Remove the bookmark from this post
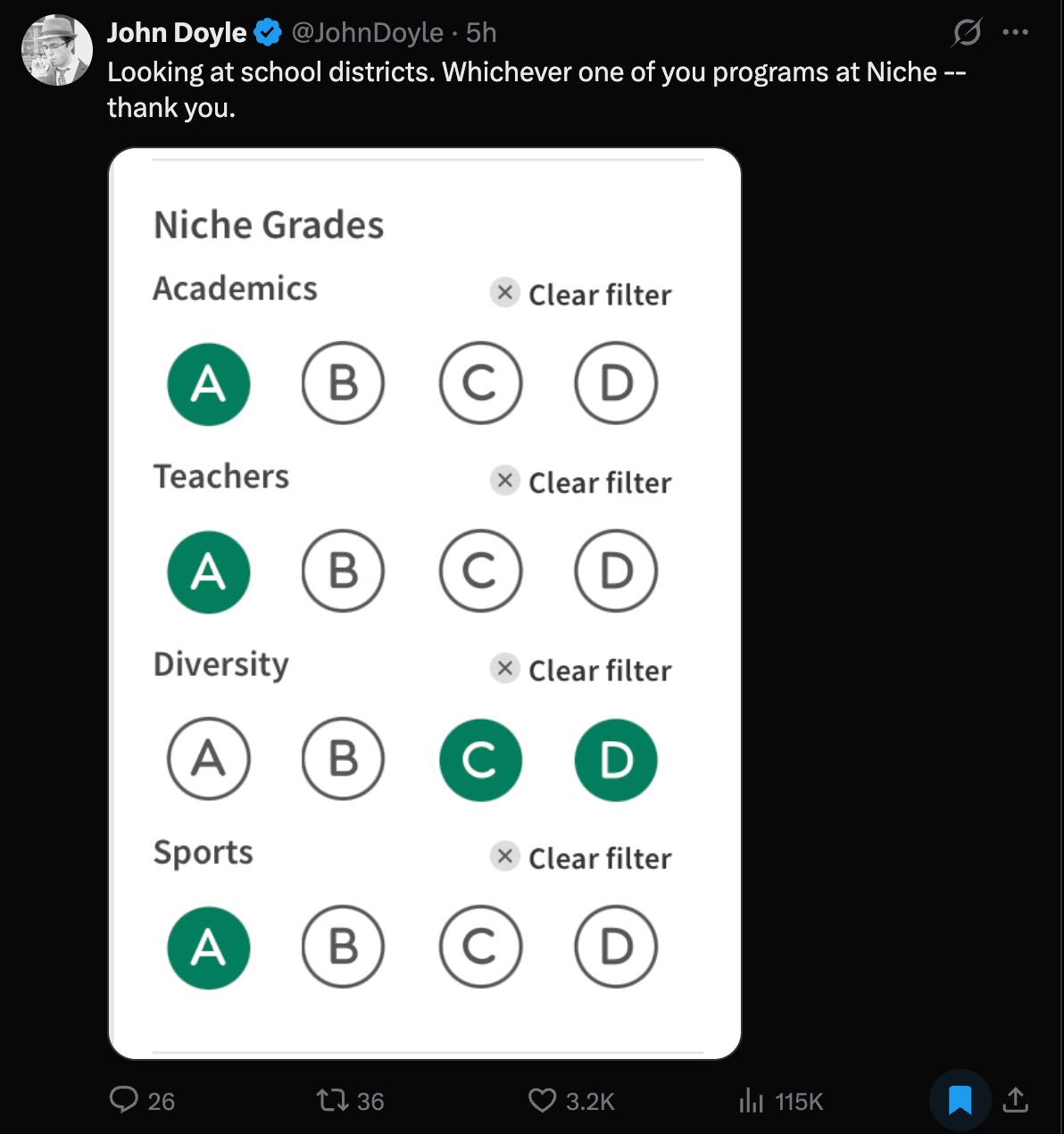Screen dimensions: 1064x1134 click(960, 1100)
